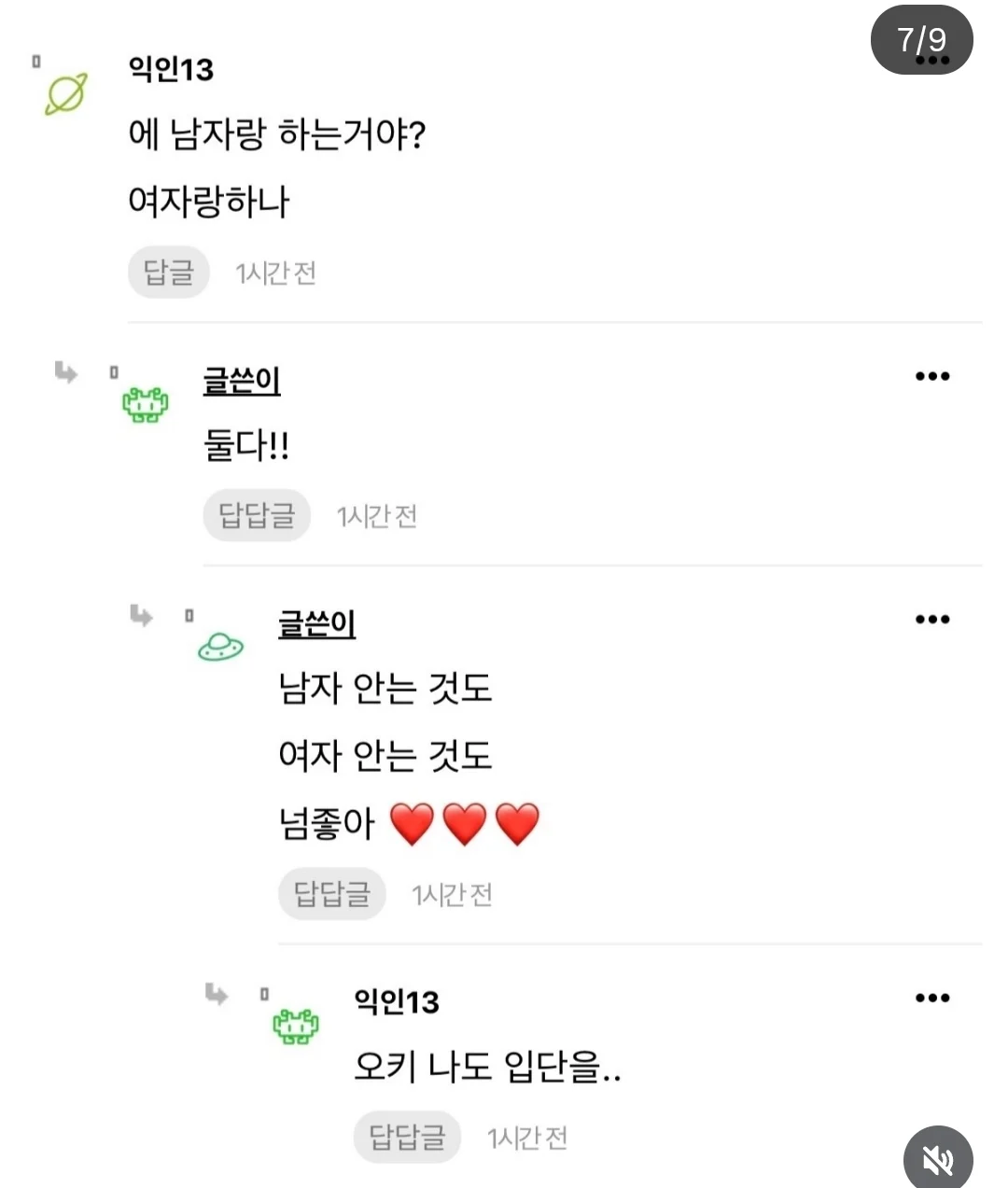Click the reply arrow icon on the UFO comment
The height and width of the screenshot is (1188, 1008).
coord(138,617)
